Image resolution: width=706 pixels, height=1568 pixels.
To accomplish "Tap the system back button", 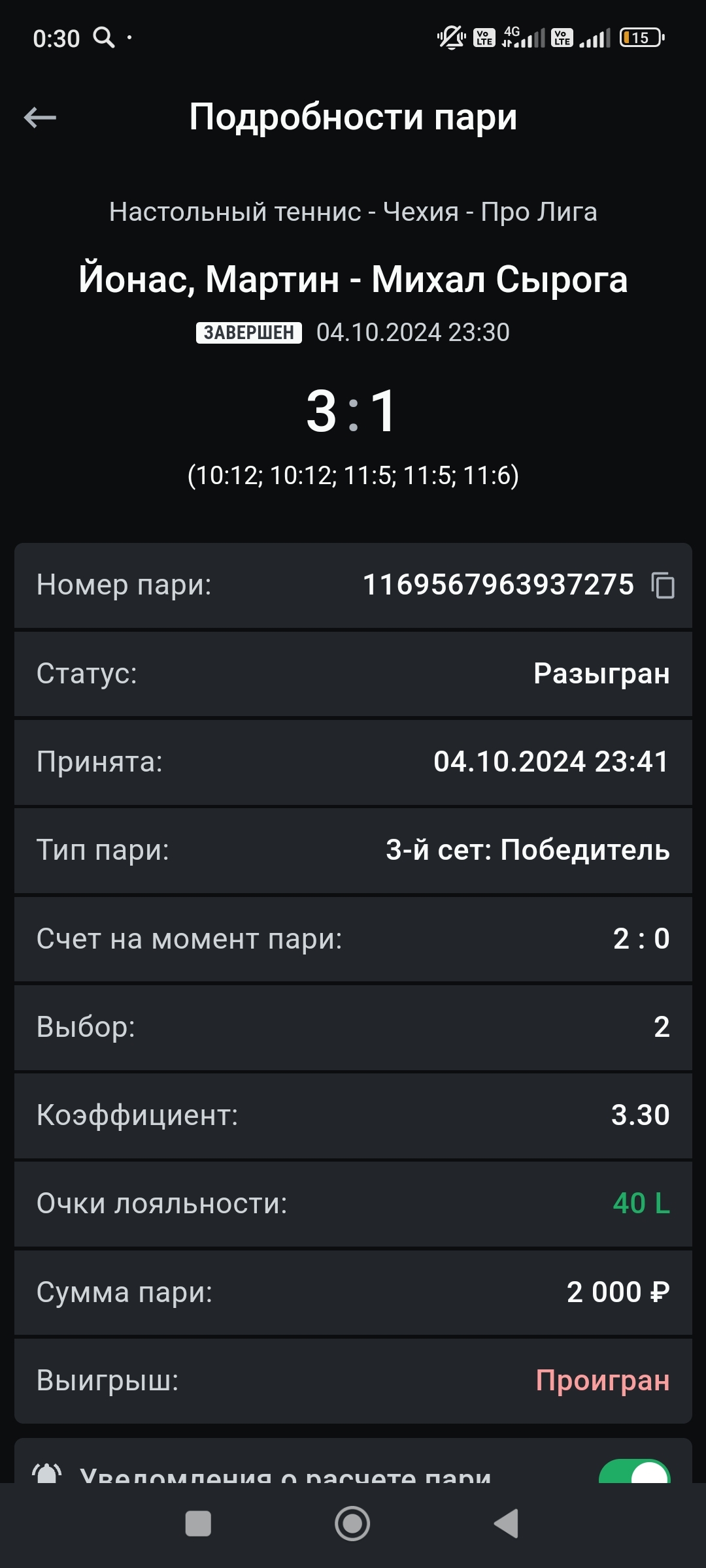I will coord(507,1524).
